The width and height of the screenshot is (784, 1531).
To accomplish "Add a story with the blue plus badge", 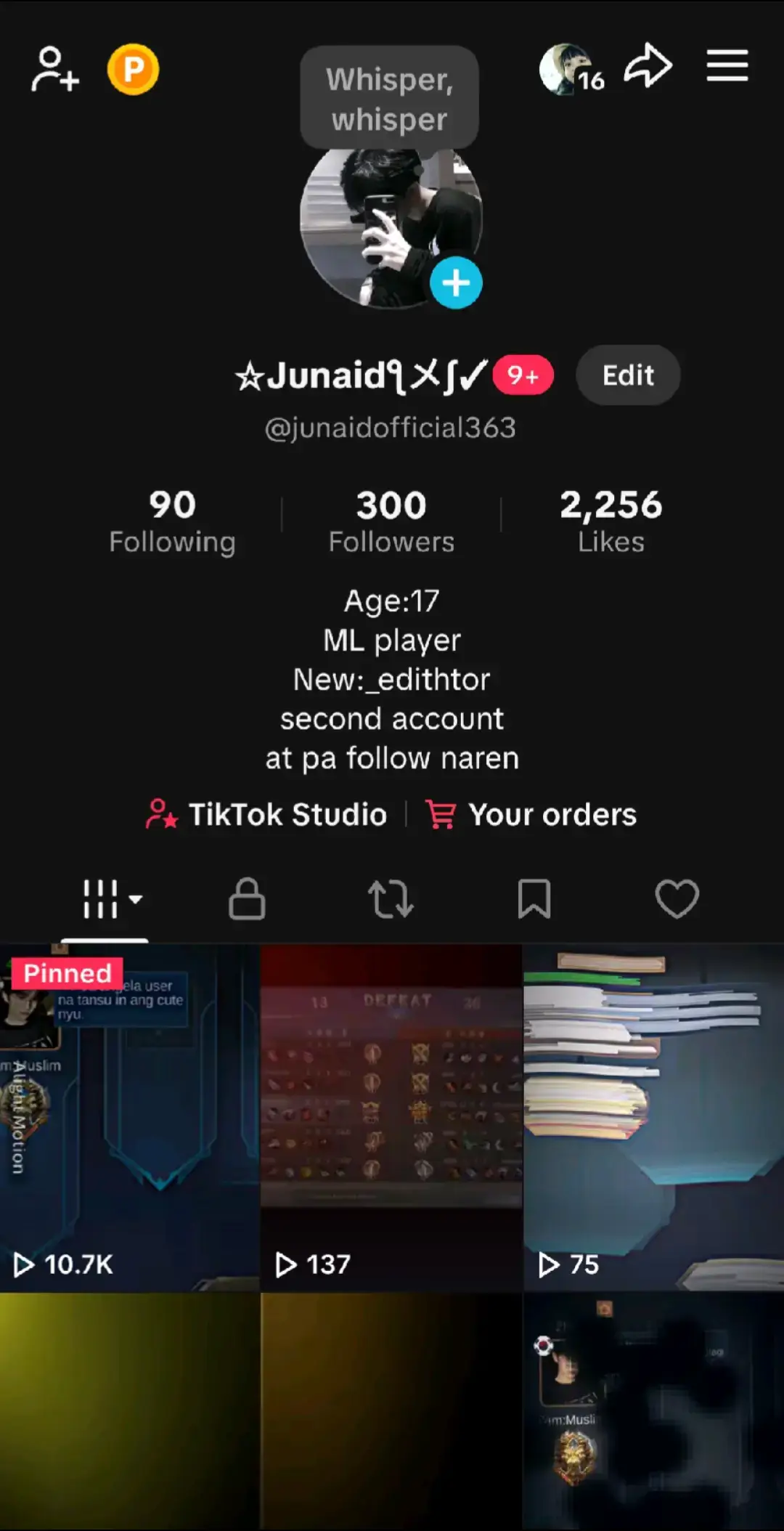I will click(x=456, y=283).
